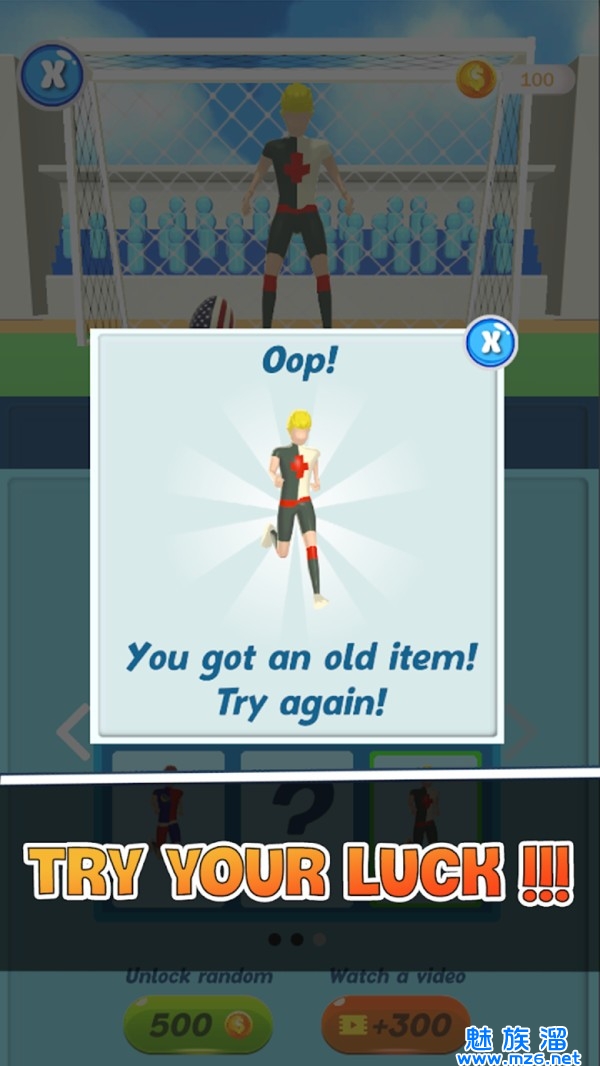The width and height of the screenshot is (600, 1066).
Task: Go to the previous skin page arrow
Action: pyautogui.click(x=73, y=732)
